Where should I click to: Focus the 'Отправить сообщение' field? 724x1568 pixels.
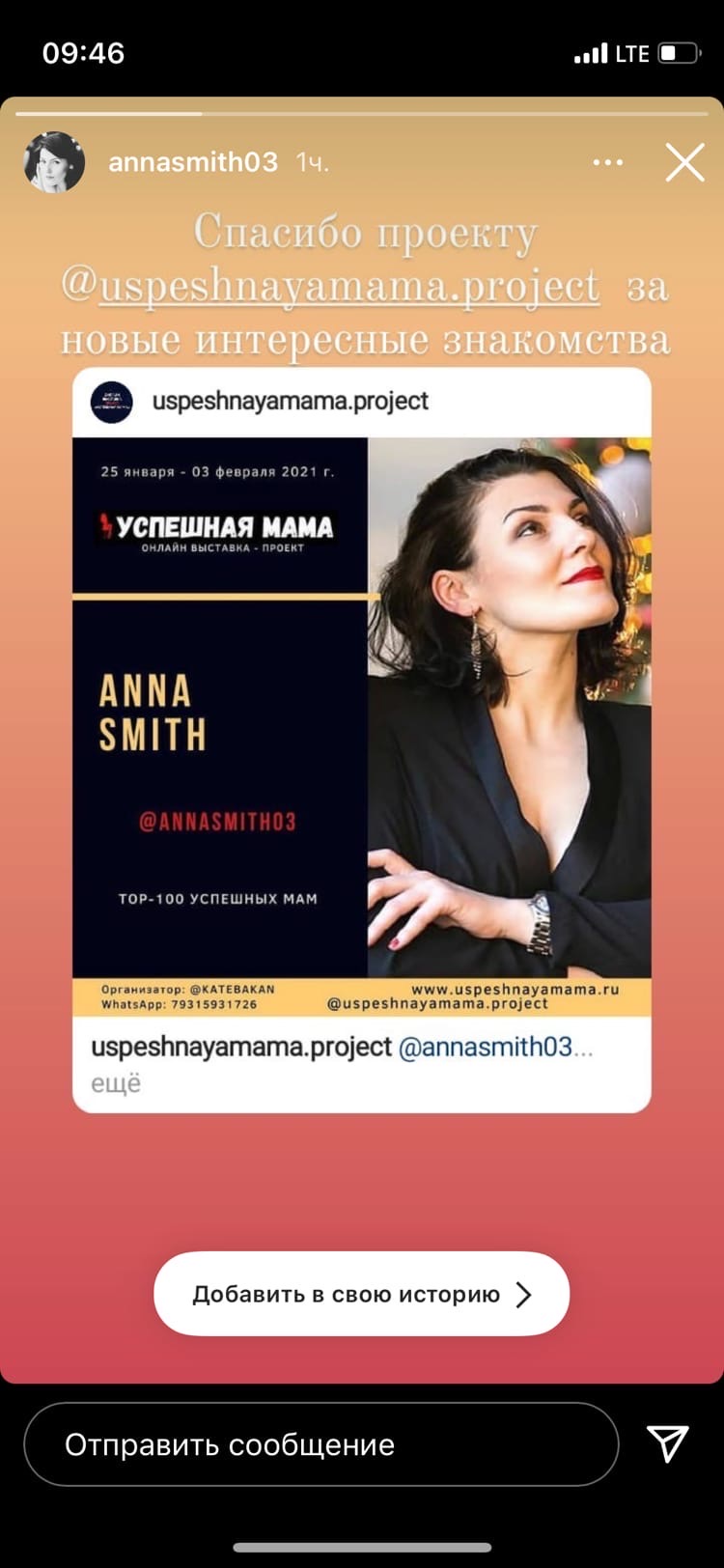(x=320, y=1444)
